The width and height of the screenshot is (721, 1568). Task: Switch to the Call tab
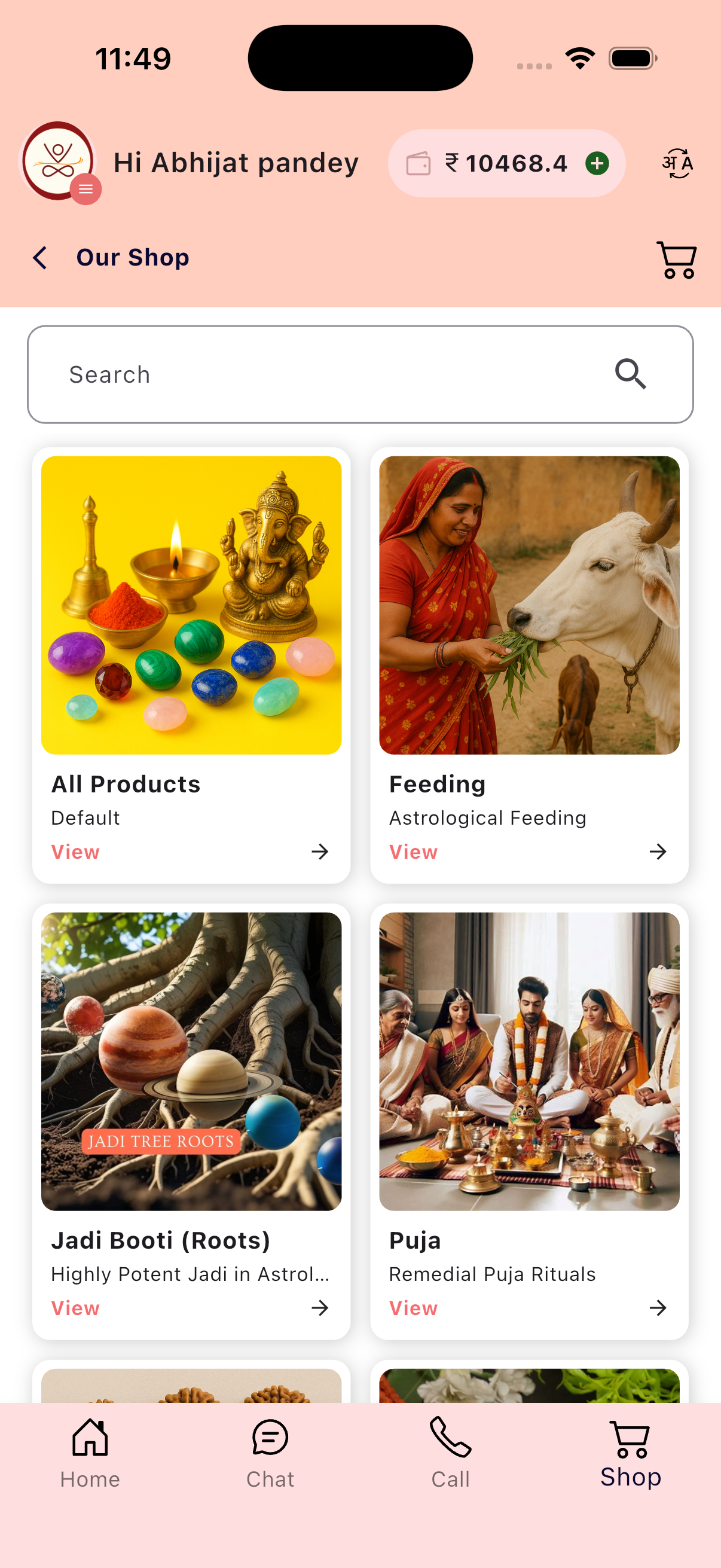450,1452
